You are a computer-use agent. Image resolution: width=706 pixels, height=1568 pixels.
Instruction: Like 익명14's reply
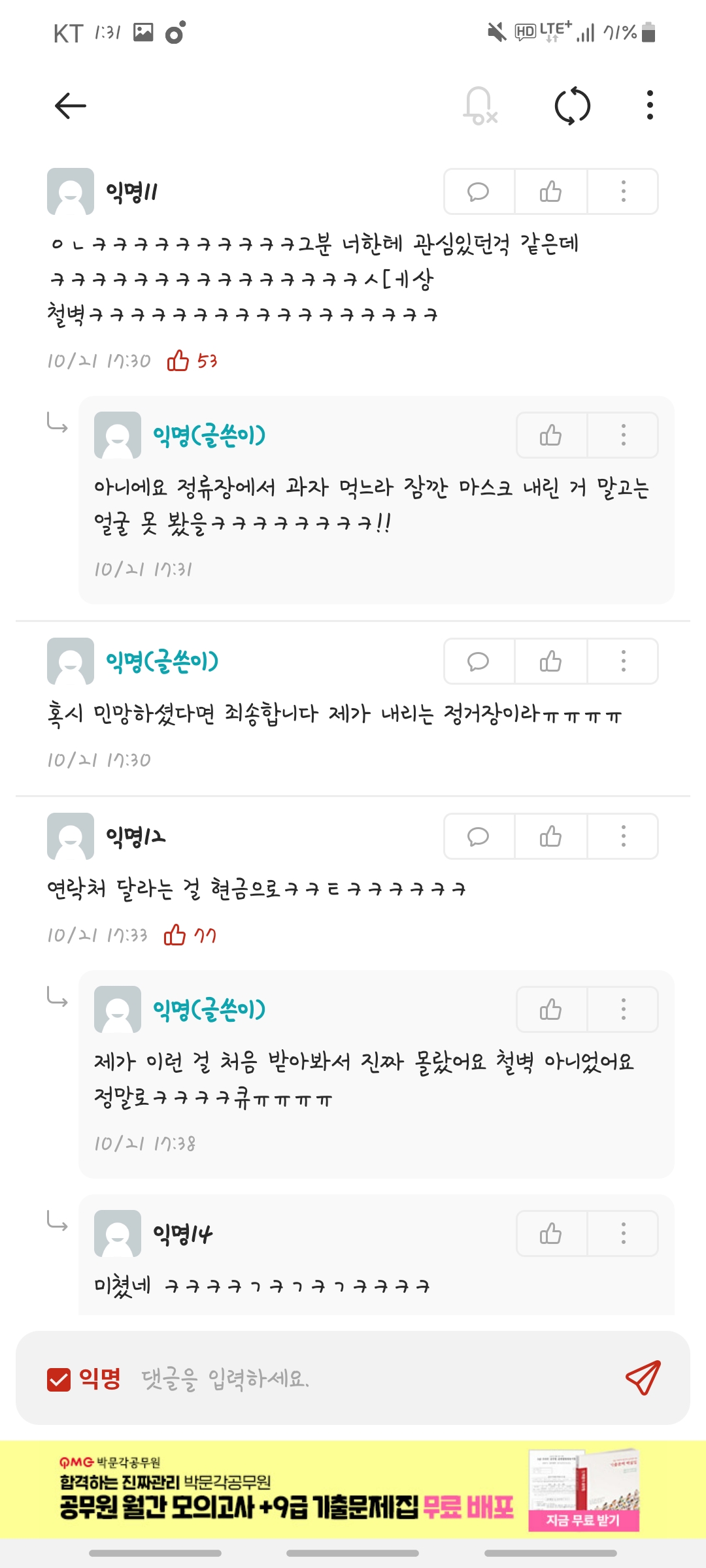pyautogui.click(x=551, y=1233)
